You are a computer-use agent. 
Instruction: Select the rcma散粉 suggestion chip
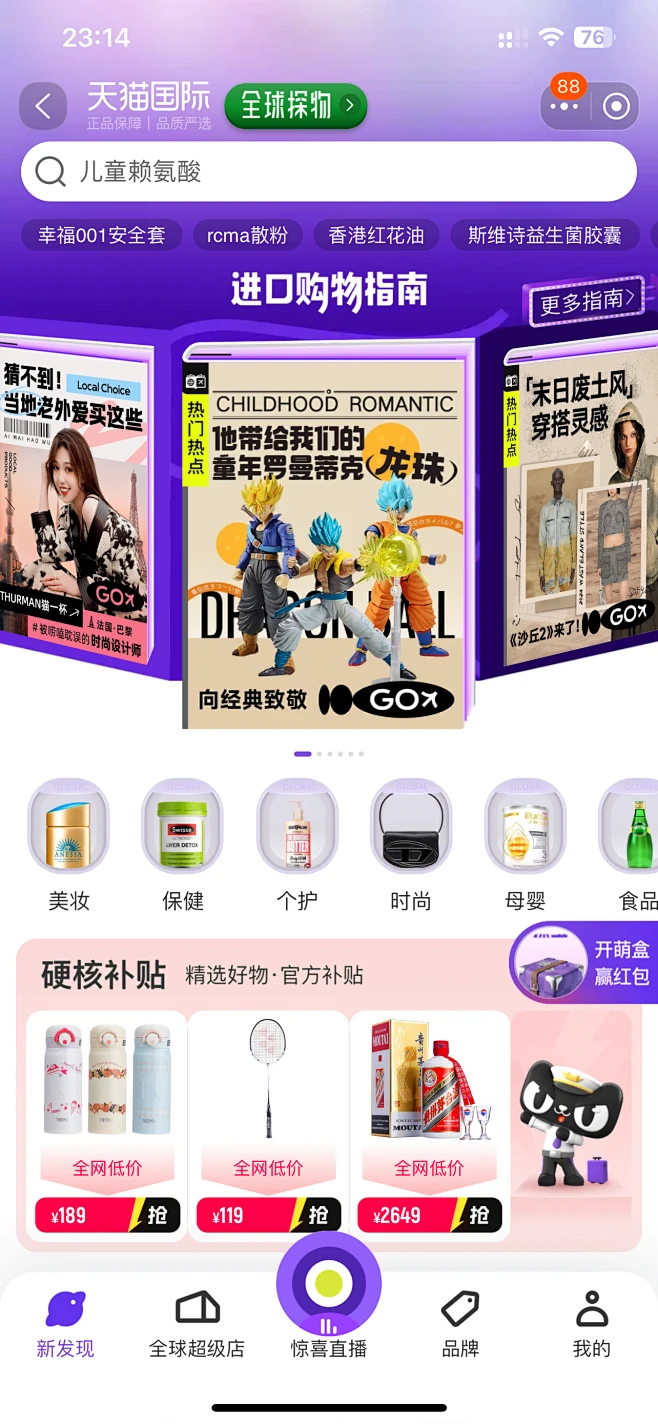[x=247, y=235]
